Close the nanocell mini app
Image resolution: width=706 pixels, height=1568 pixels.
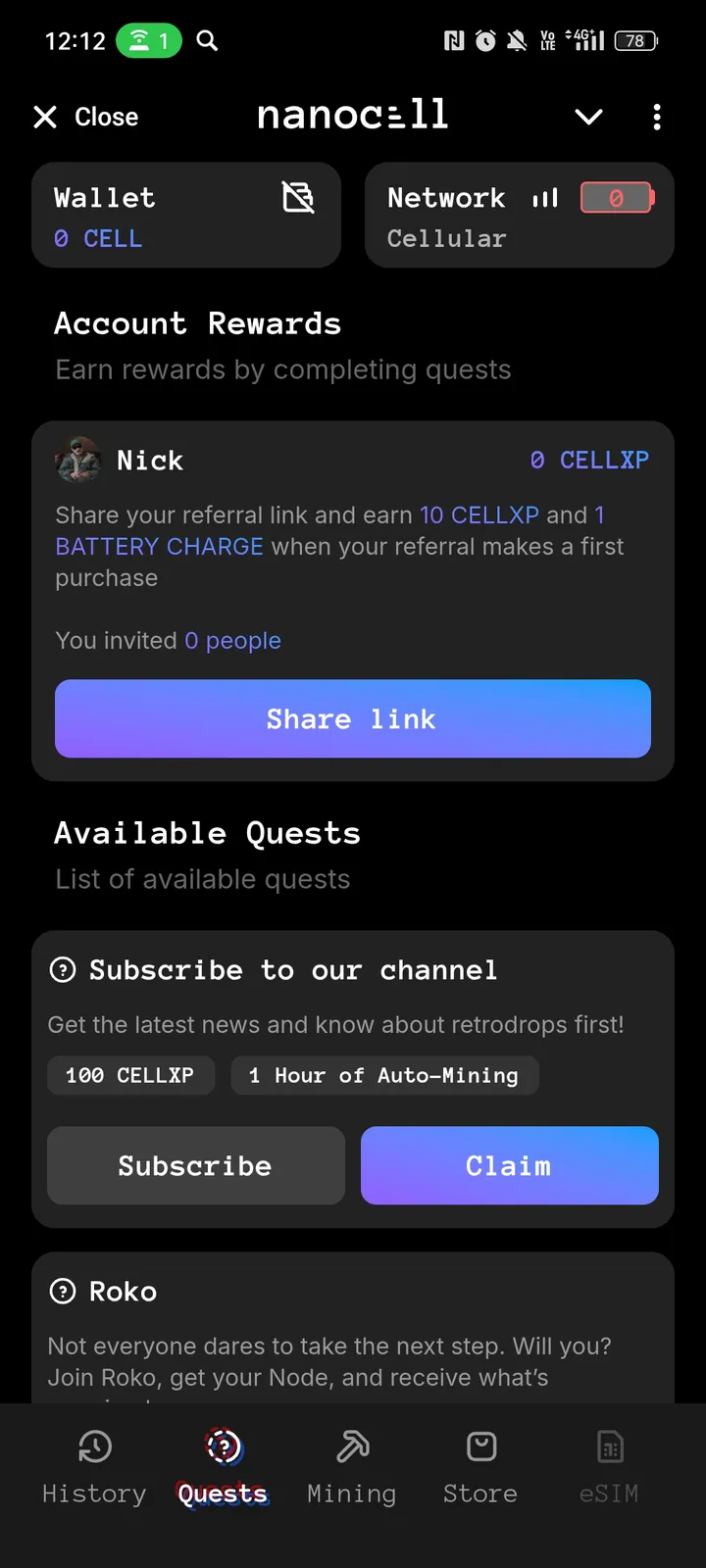[85, 118]
